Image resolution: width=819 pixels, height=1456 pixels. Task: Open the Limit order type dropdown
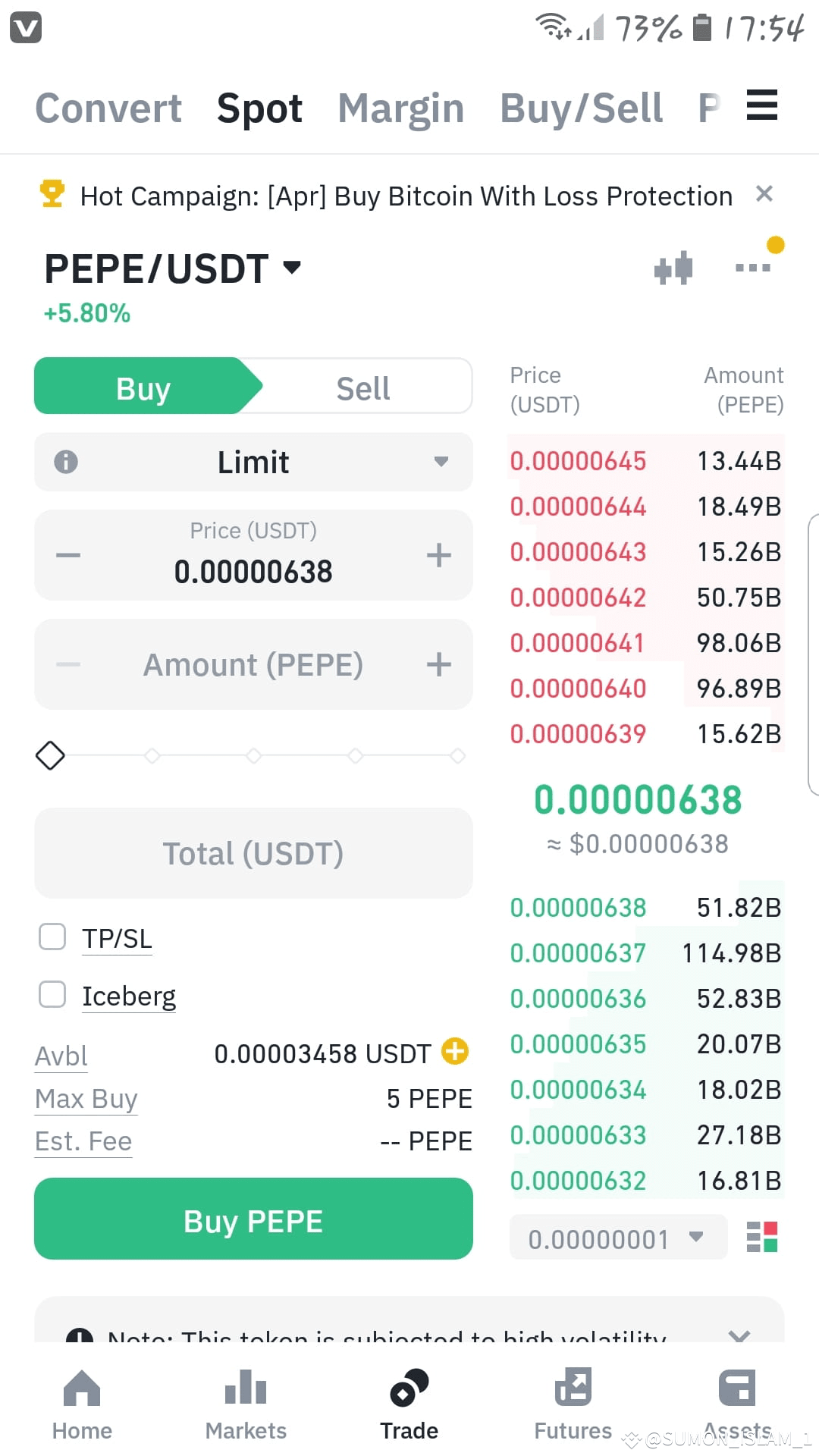253,462
